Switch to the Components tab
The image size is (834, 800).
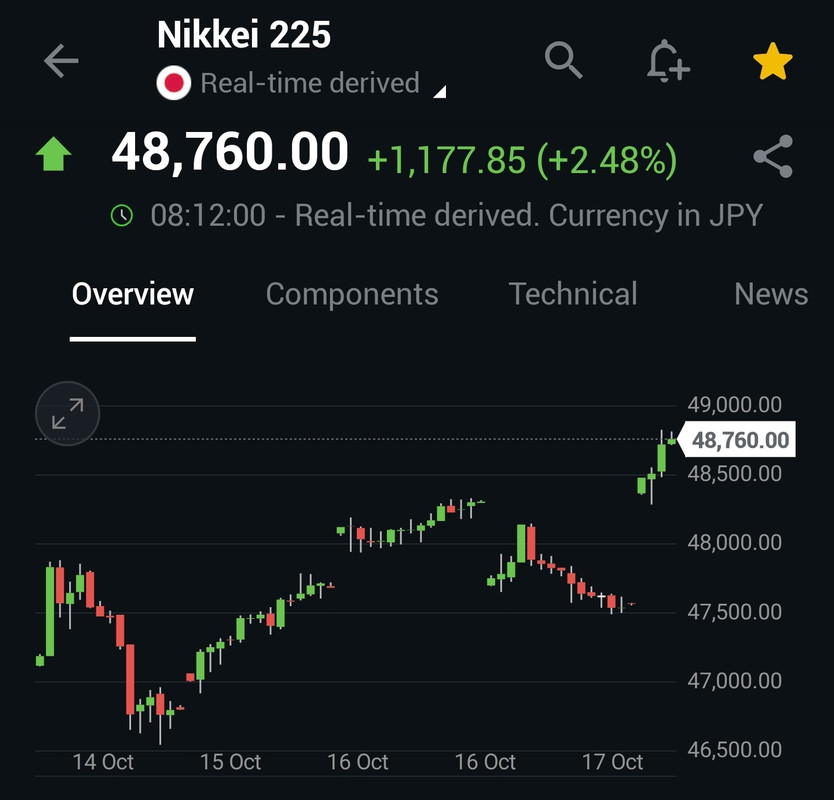tap(352, 294)
